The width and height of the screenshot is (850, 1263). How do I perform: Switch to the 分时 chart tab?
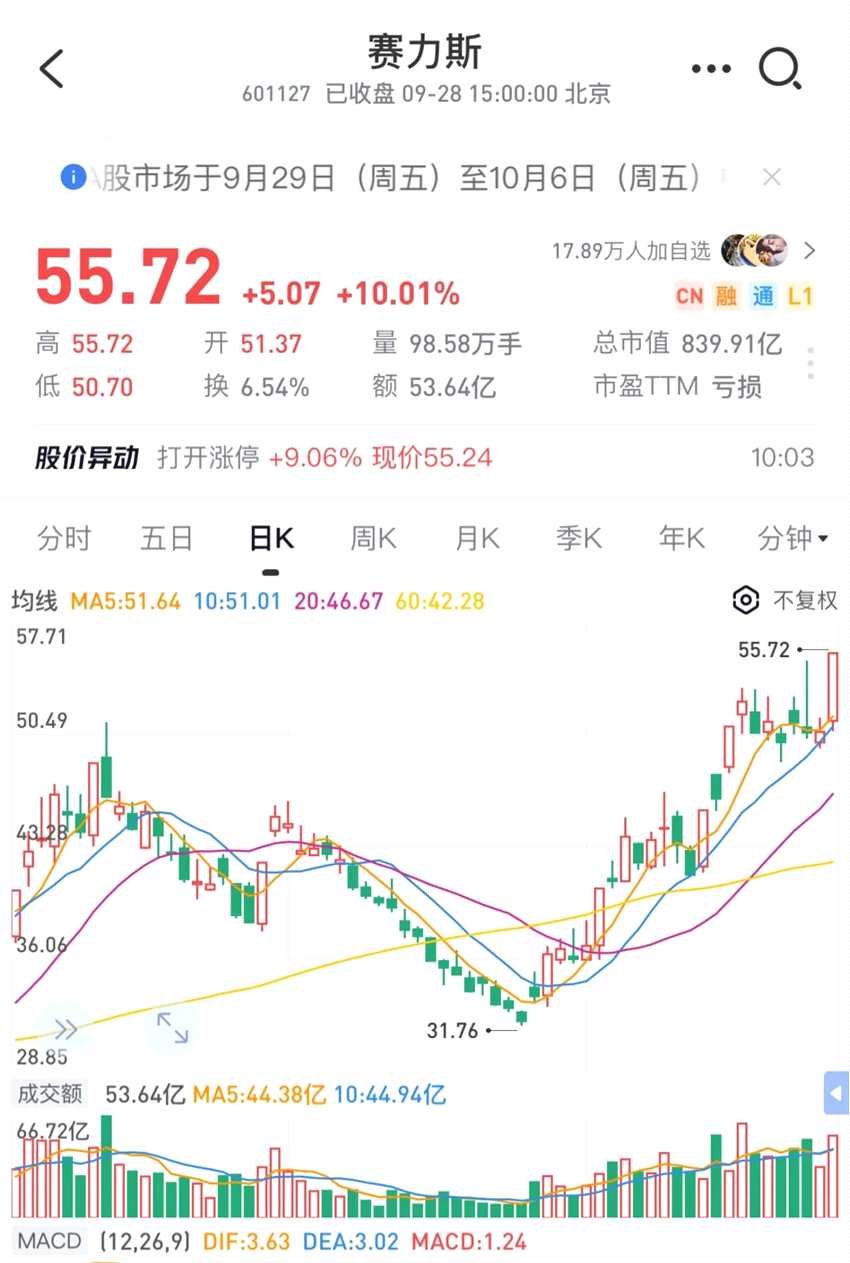63,539
